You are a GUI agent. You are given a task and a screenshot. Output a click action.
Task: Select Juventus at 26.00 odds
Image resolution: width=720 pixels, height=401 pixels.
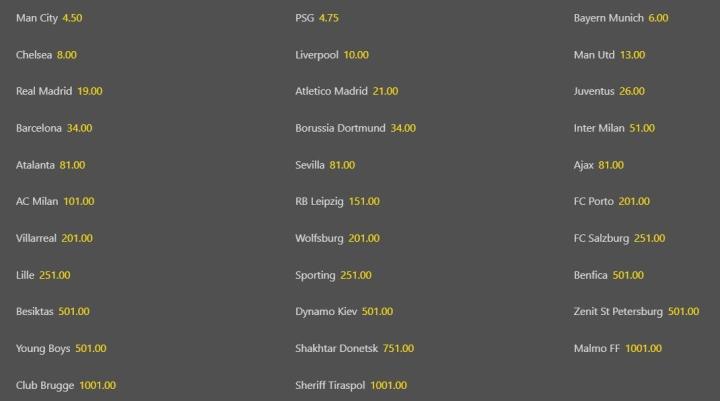tap(631, 91)
